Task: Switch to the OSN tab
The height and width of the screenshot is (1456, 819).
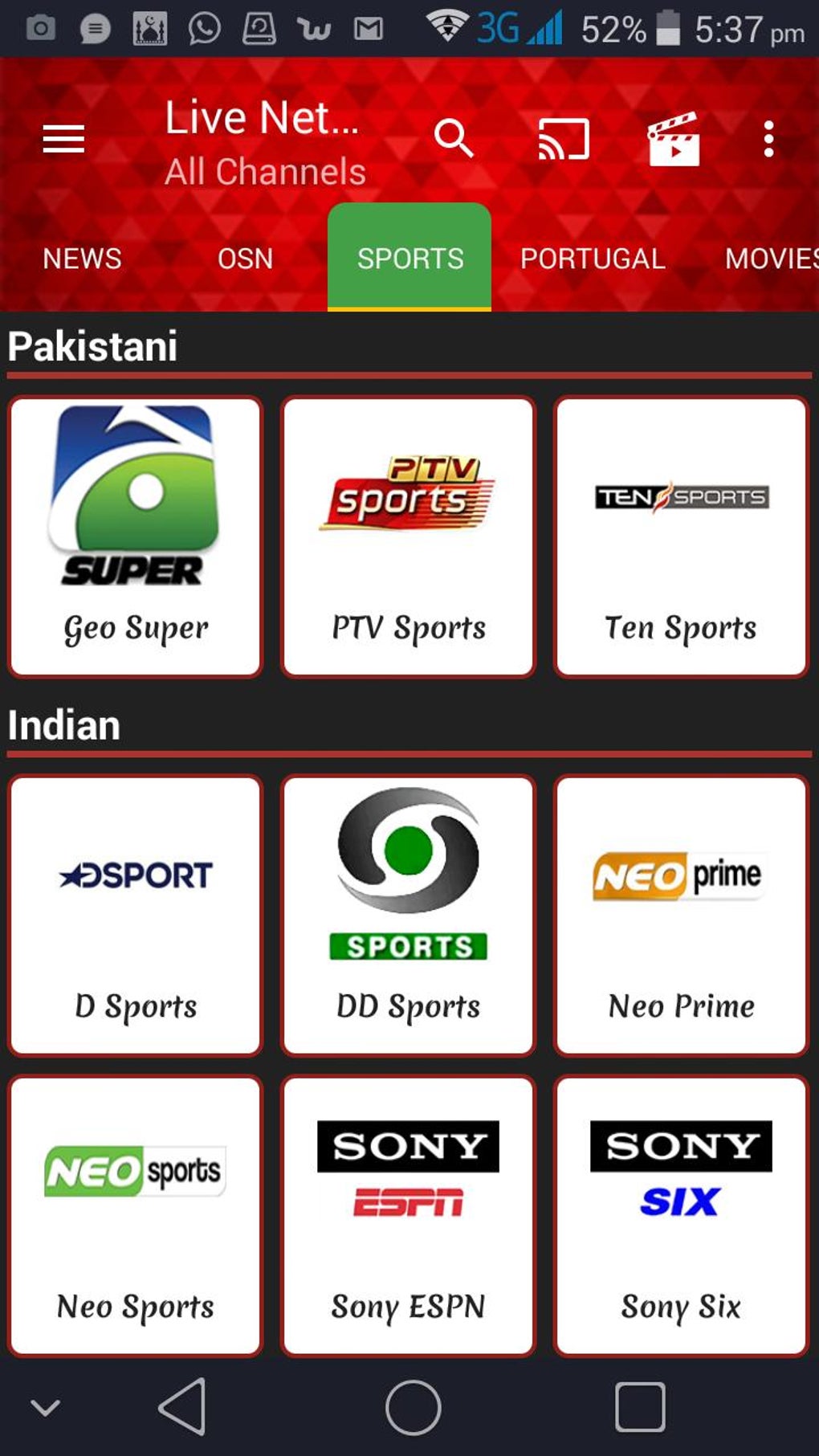Action: (245, 259)
